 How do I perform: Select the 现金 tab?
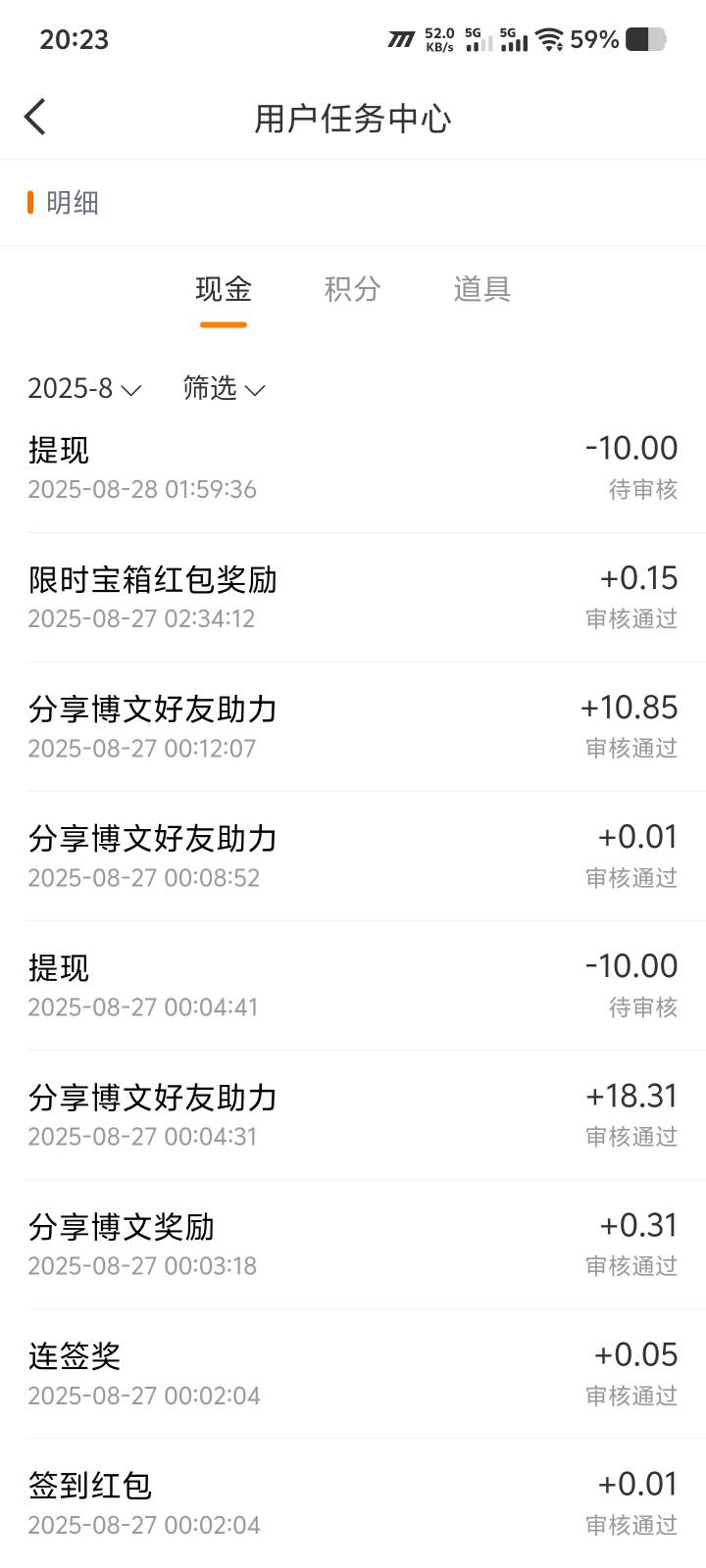tap(224, 289)
